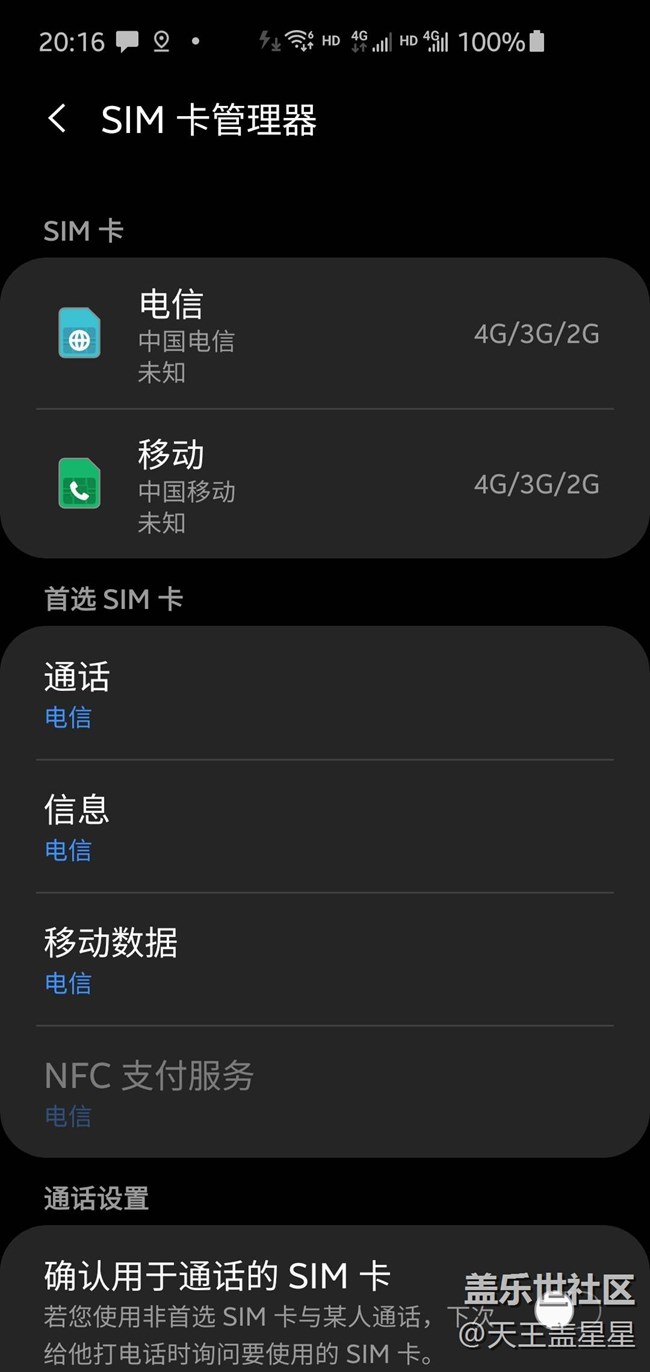650x1372 pixels.
Task: Select the SIM for 移动数据
Action: point(325,960)
